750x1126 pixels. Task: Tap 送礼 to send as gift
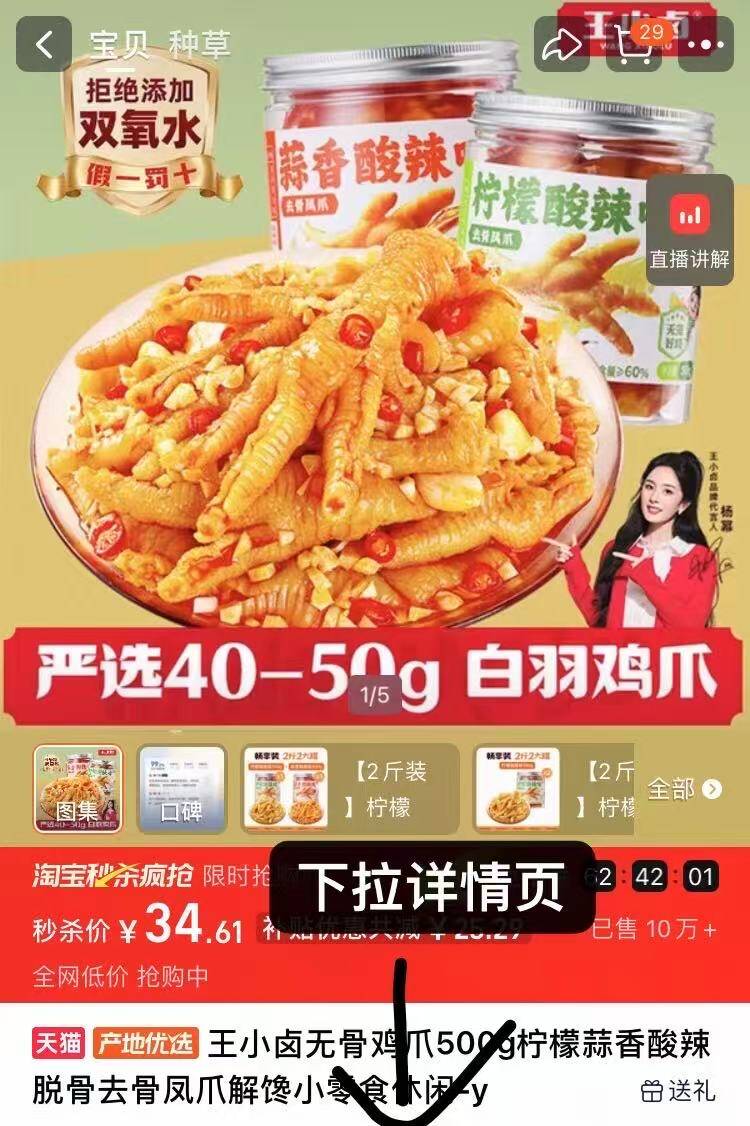[678, 1090]
